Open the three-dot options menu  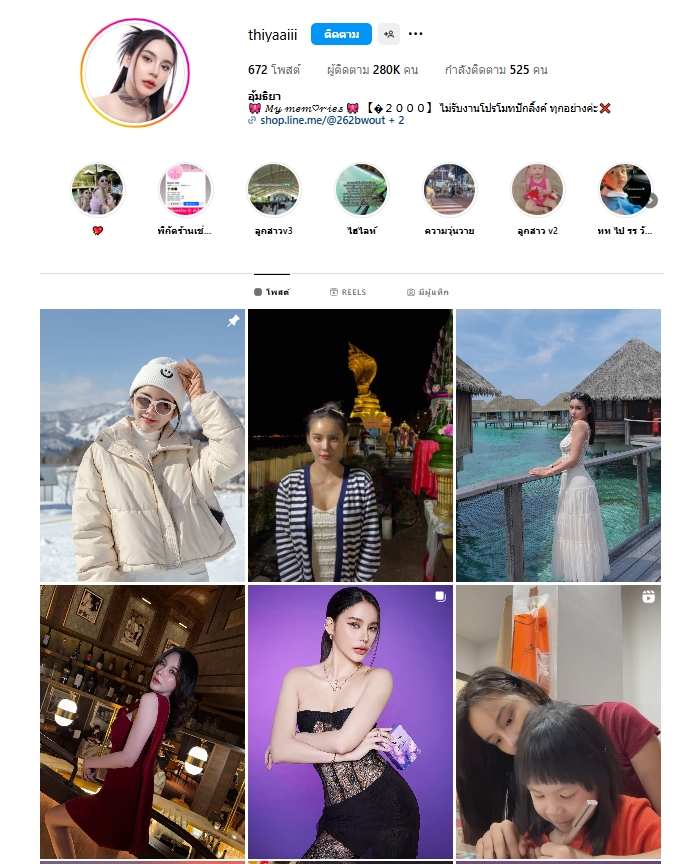point(416,34)
